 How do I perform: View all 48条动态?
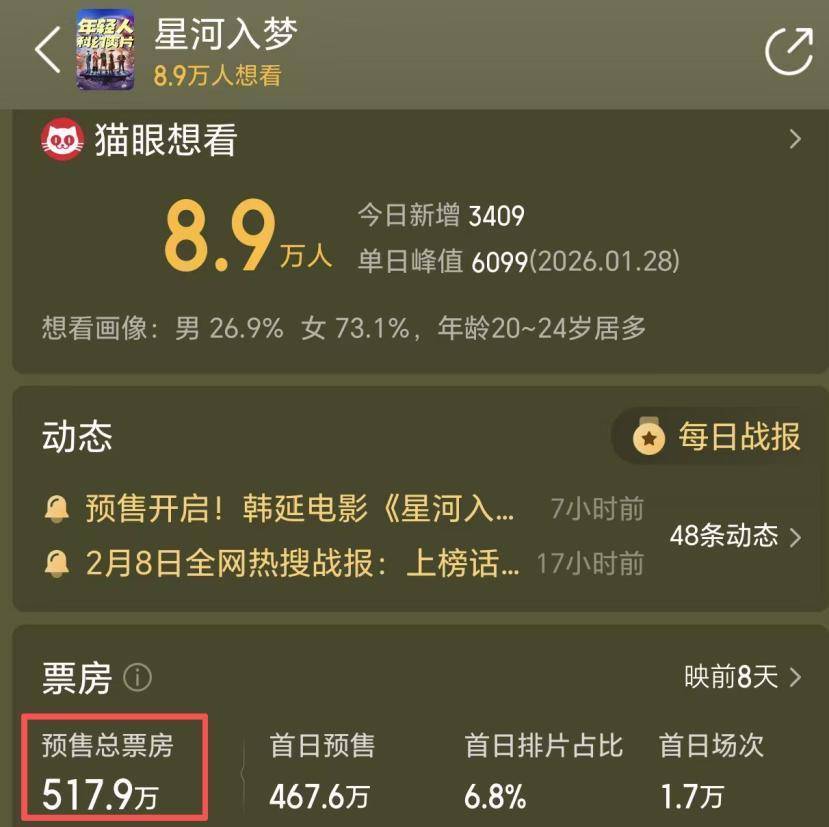(735, 537)
